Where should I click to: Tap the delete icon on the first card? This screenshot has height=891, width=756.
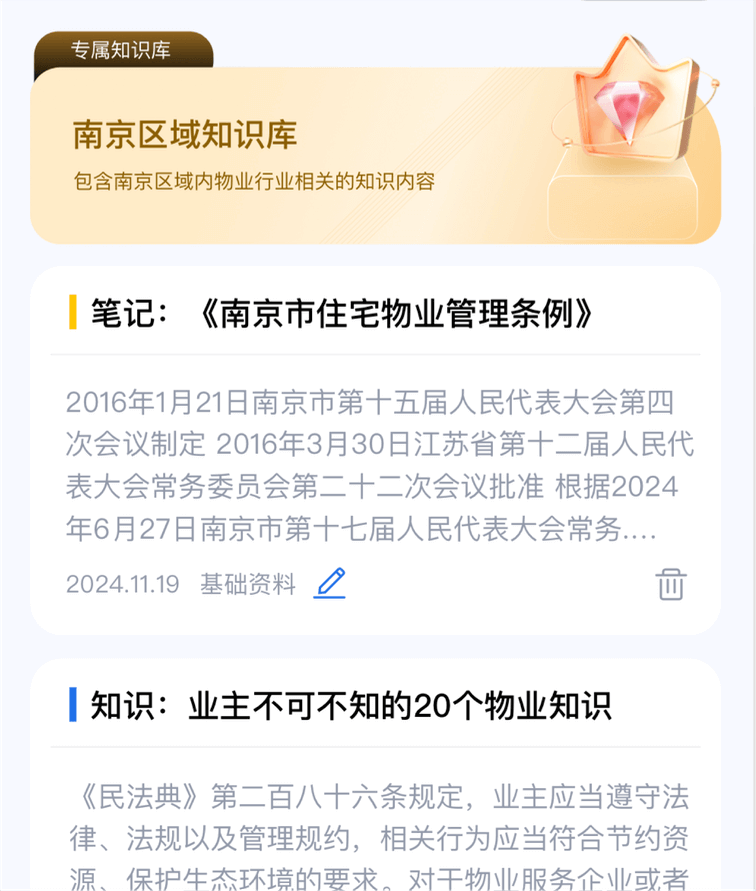671,584
